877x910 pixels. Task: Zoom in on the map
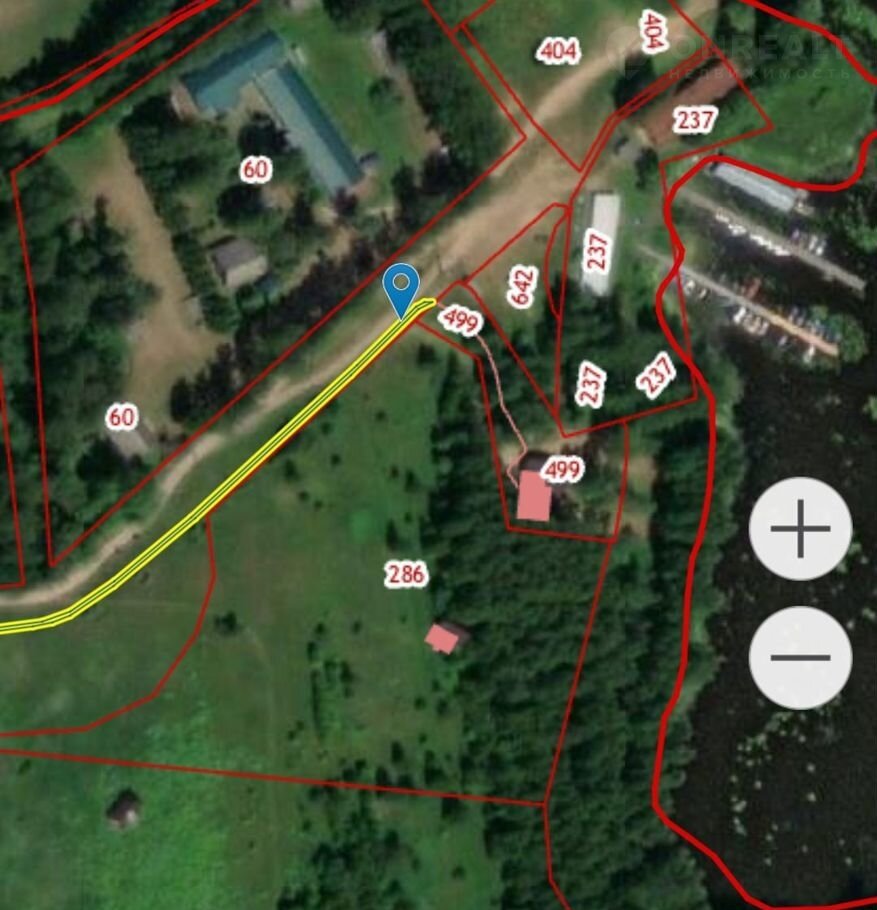pos(800,528)
